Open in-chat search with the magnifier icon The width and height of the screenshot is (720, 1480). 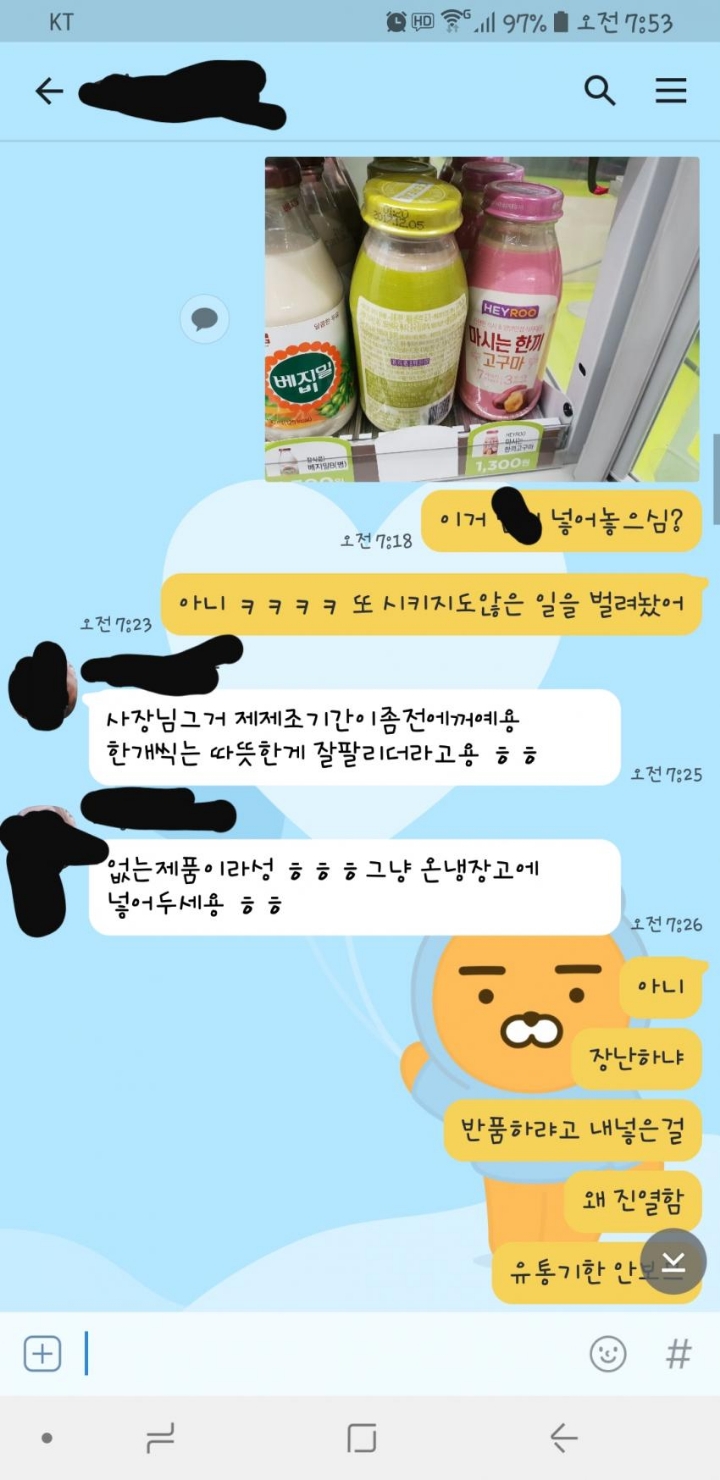pyautogui.click(x=600, y=90)
